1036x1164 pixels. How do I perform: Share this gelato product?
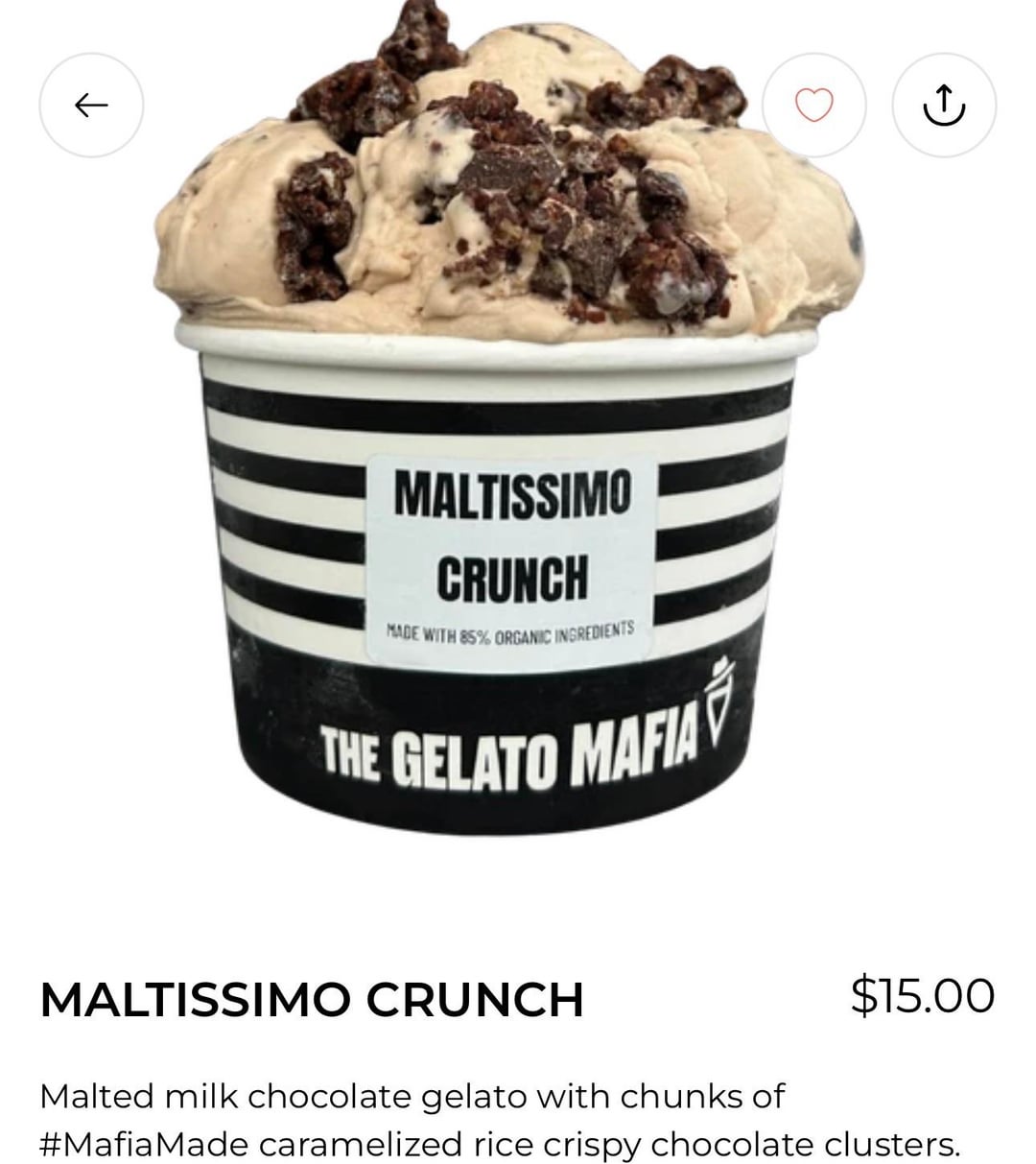click(x=944, y=105)
